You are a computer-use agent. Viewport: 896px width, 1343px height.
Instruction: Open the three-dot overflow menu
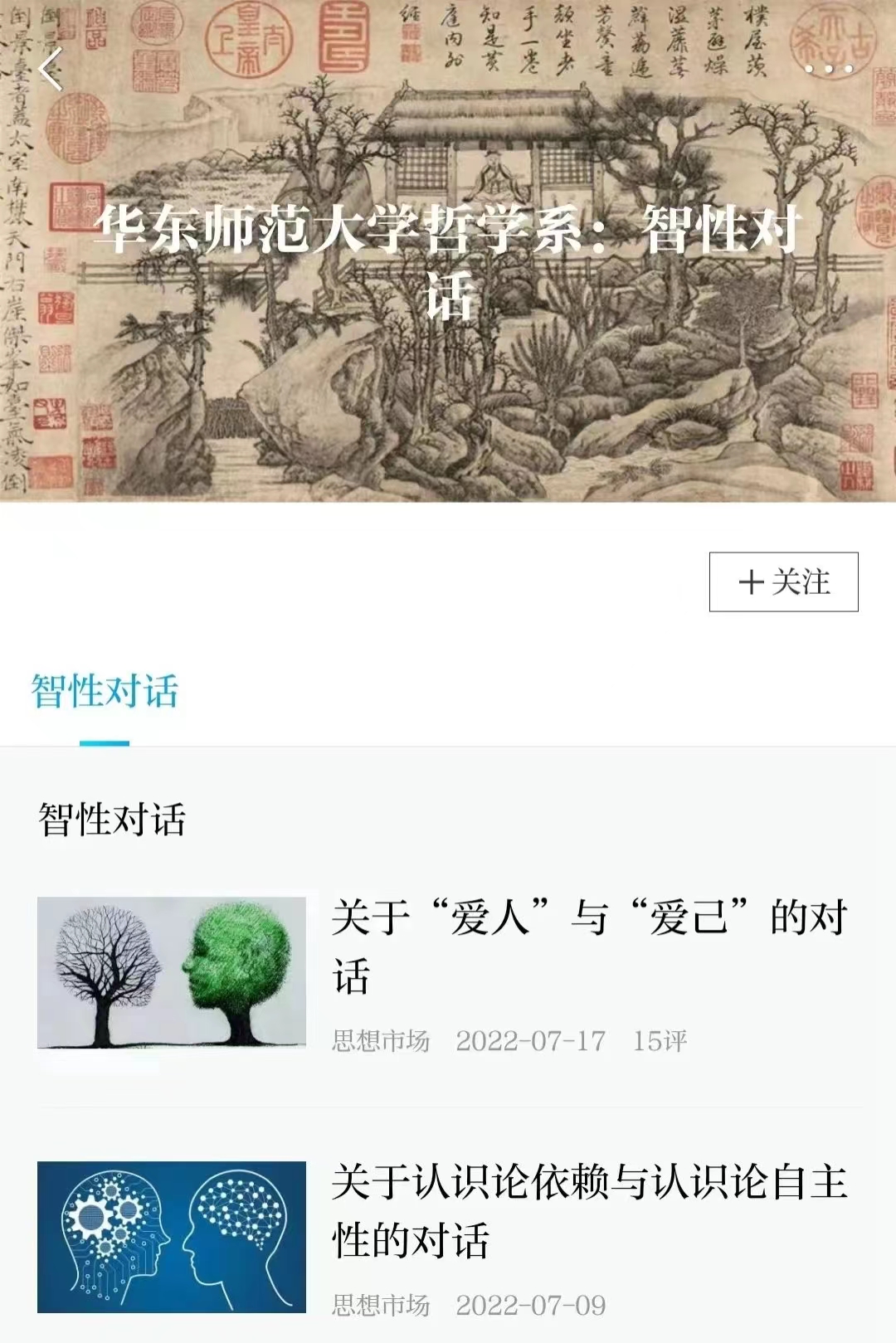pyautogui.click(x=828, y=69)
